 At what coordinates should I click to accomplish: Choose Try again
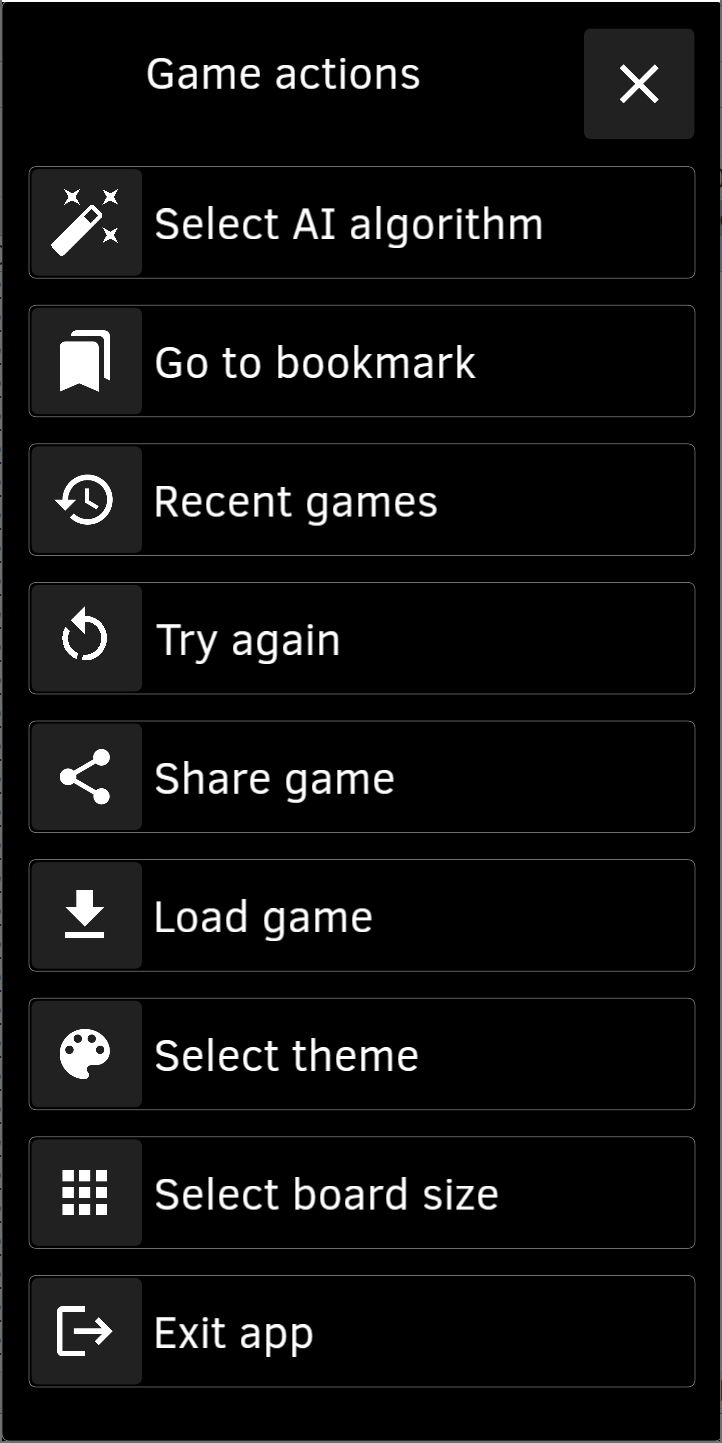(361, 638)
